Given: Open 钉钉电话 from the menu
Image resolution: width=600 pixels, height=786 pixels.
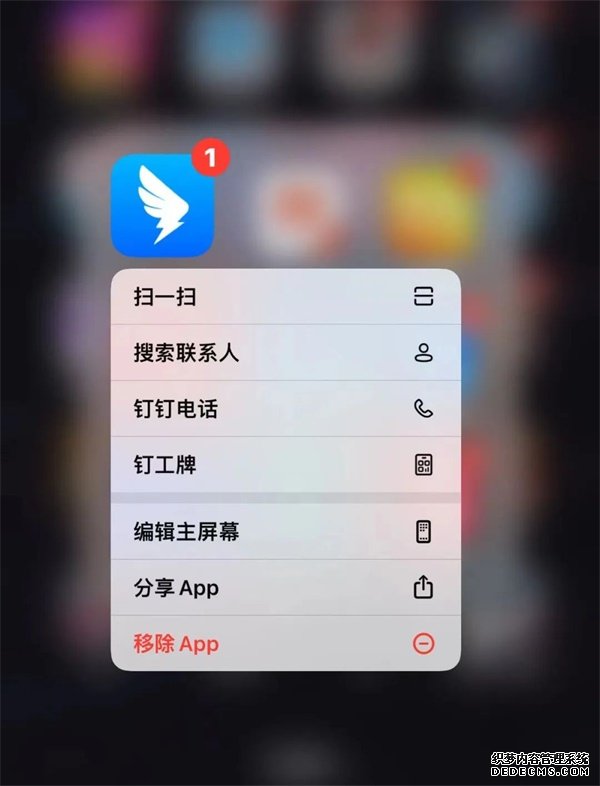Looking at the screenshot, I should point(285,409).
